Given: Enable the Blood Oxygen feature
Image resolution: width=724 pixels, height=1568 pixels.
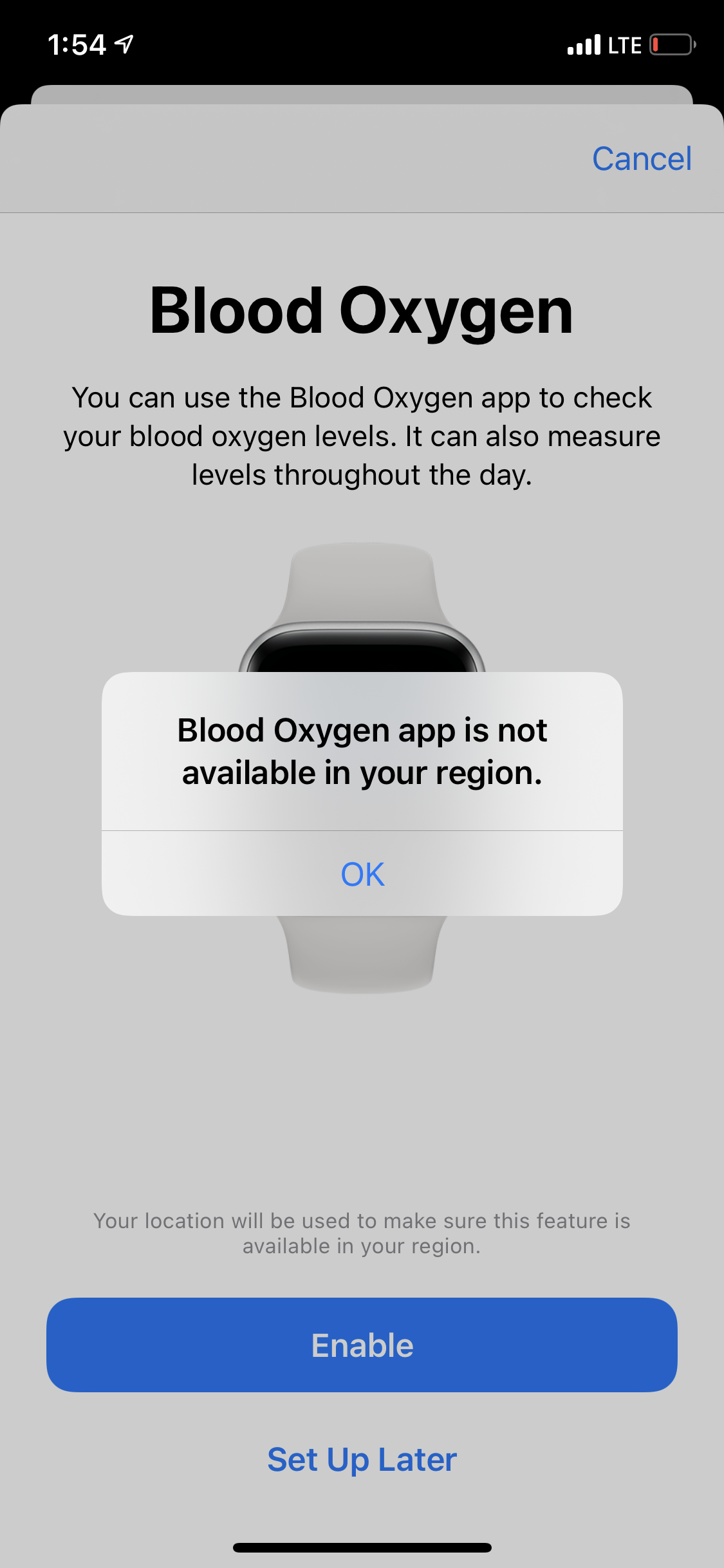Looking at the screenshot, I should 362,1345.
